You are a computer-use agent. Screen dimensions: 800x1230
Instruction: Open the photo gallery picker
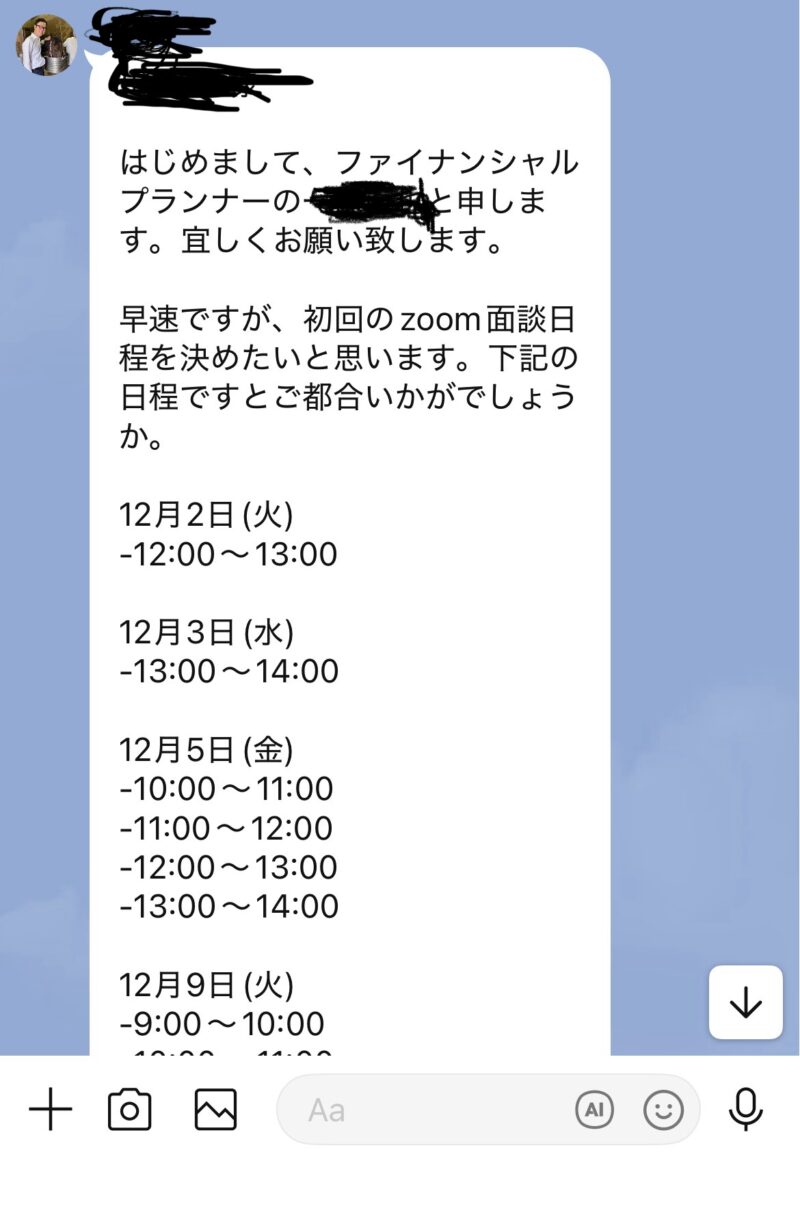pyautogui.click(x=215, y=1110)
